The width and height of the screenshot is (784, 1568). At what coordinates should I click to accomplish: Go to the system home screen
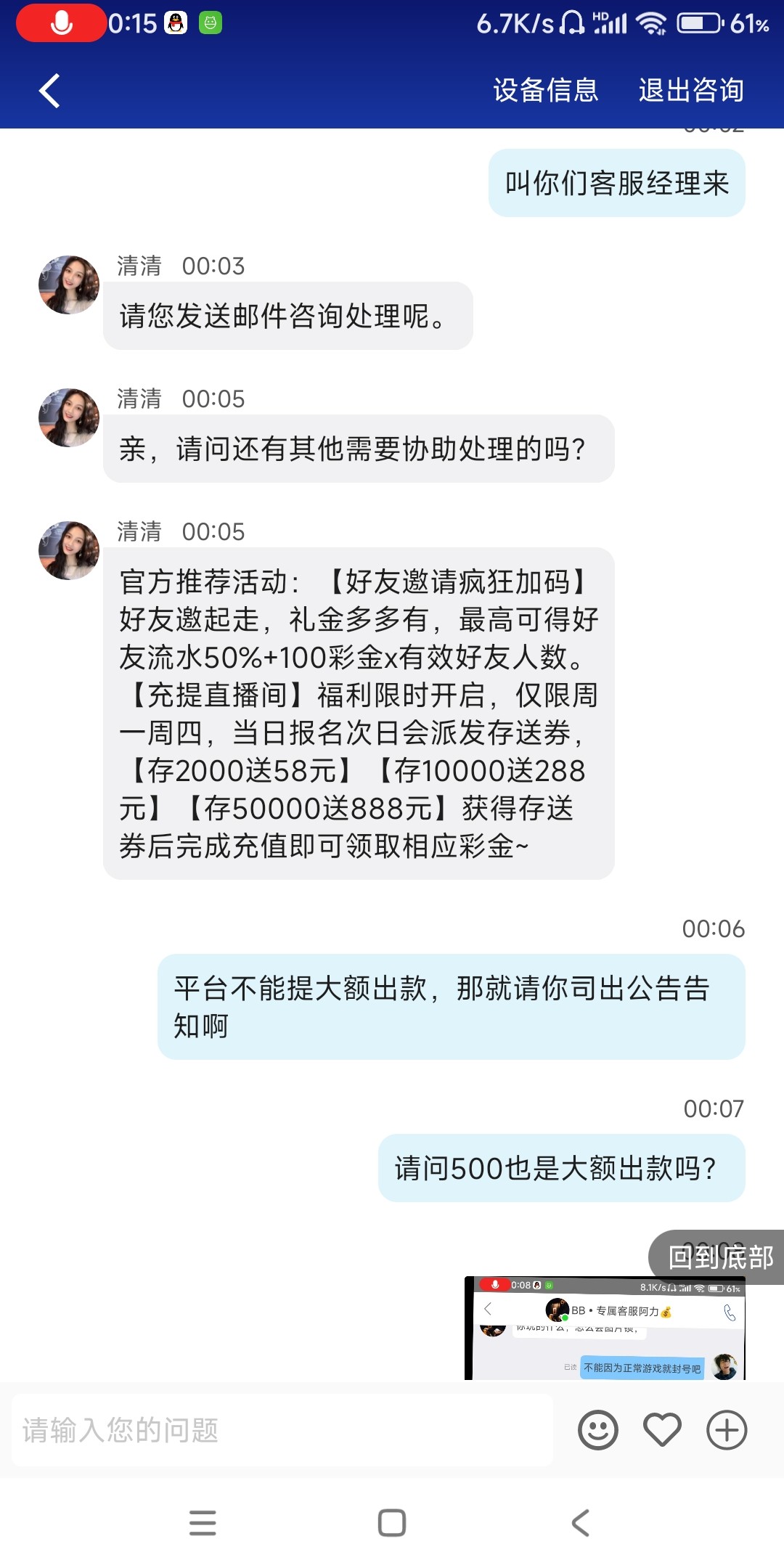pyautogui.click(x=392, y=1522)
